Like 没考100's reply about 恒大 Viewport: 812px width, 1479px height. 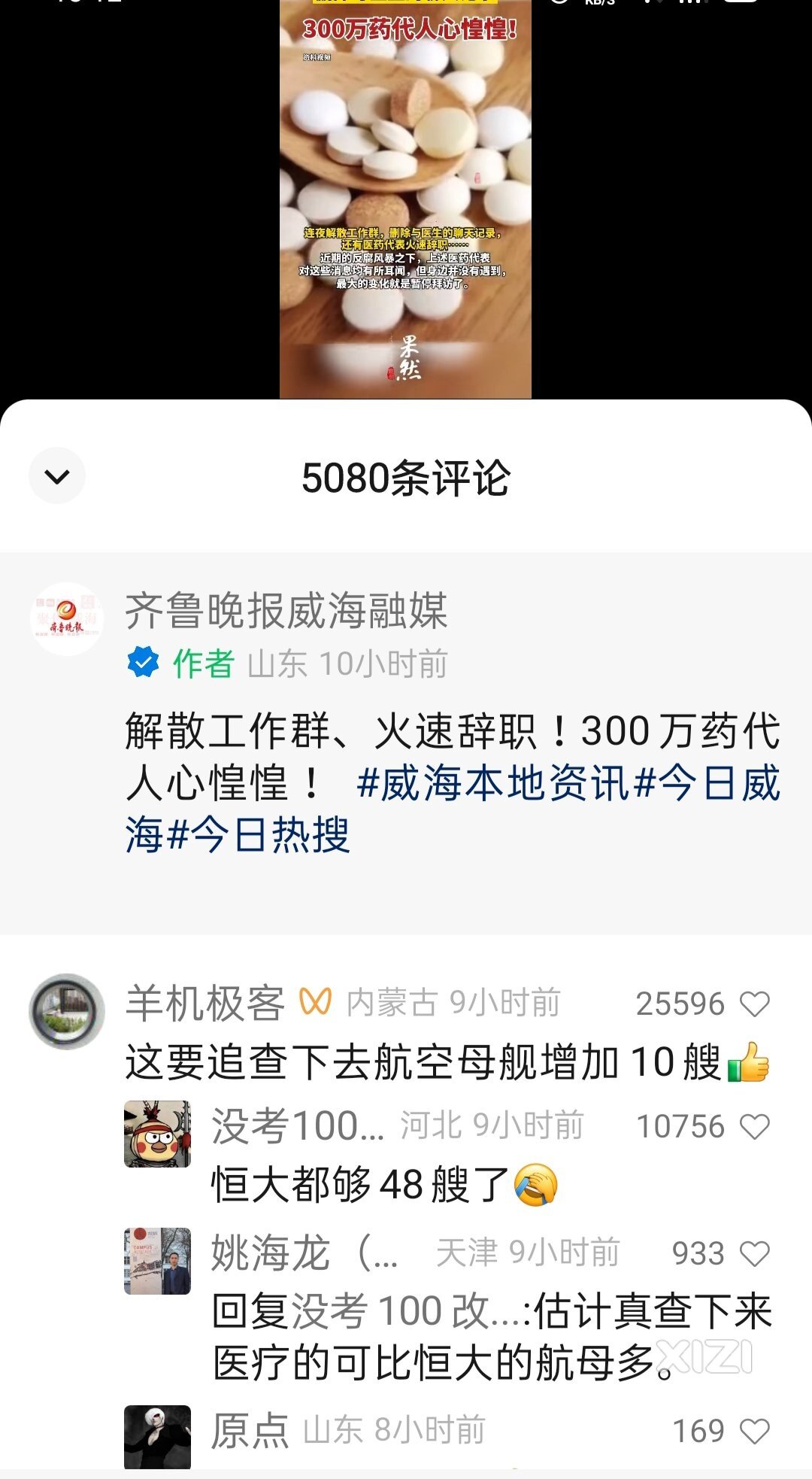click(754, 1126)
